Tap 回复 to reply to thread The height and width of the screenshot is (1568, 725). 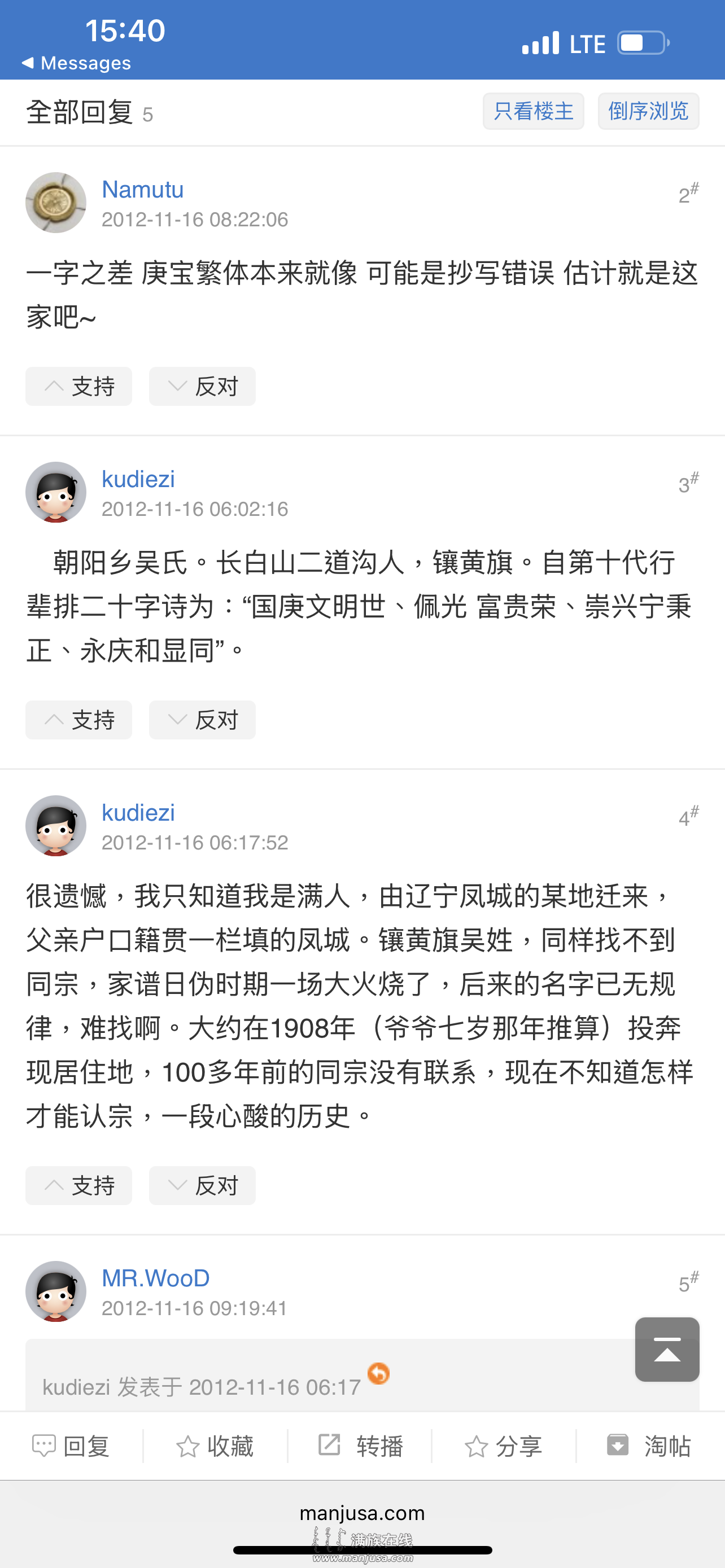[71, 1446]
